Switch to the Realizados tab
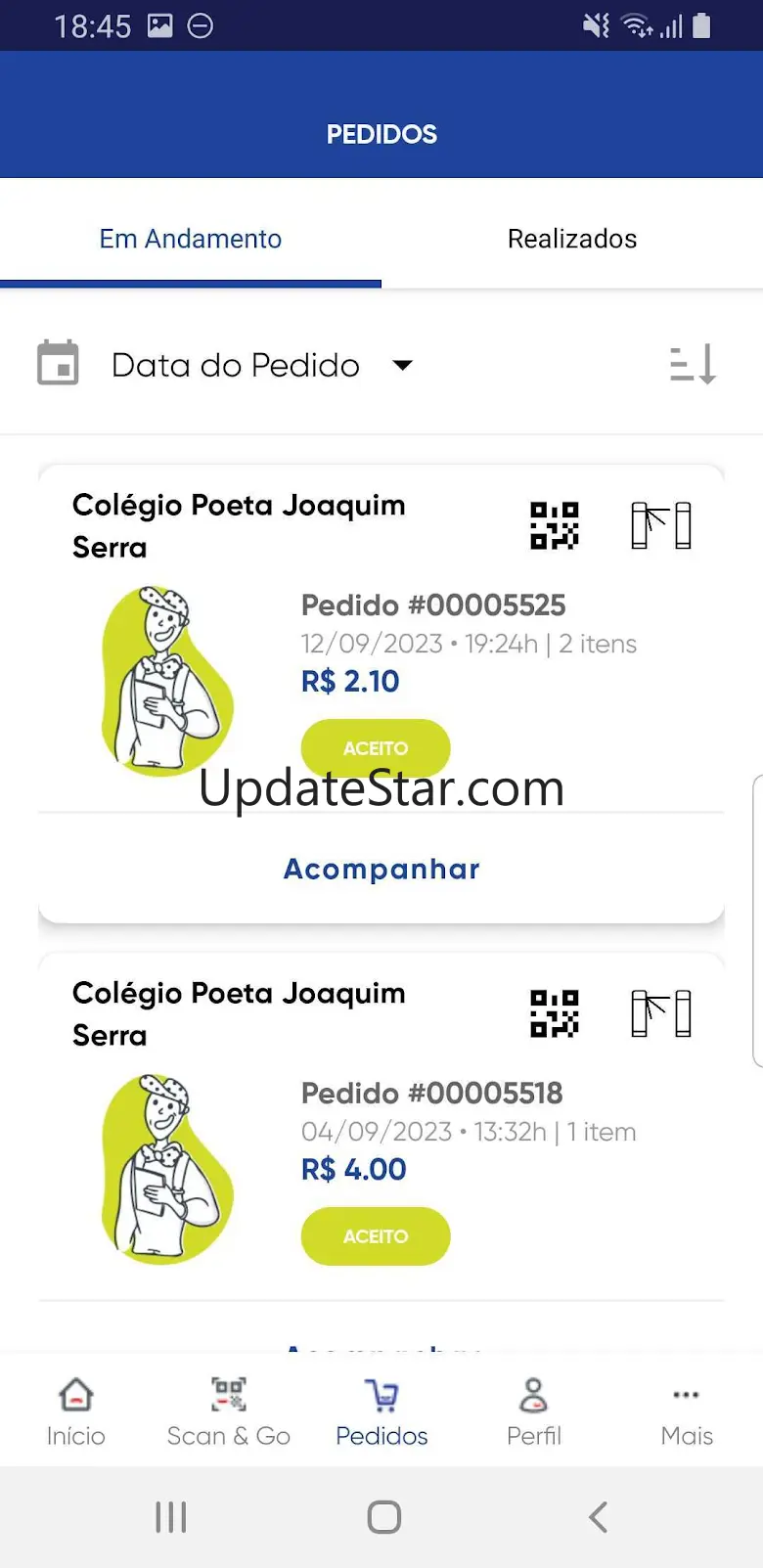763x1568 pixels. [x=572, y=239]
